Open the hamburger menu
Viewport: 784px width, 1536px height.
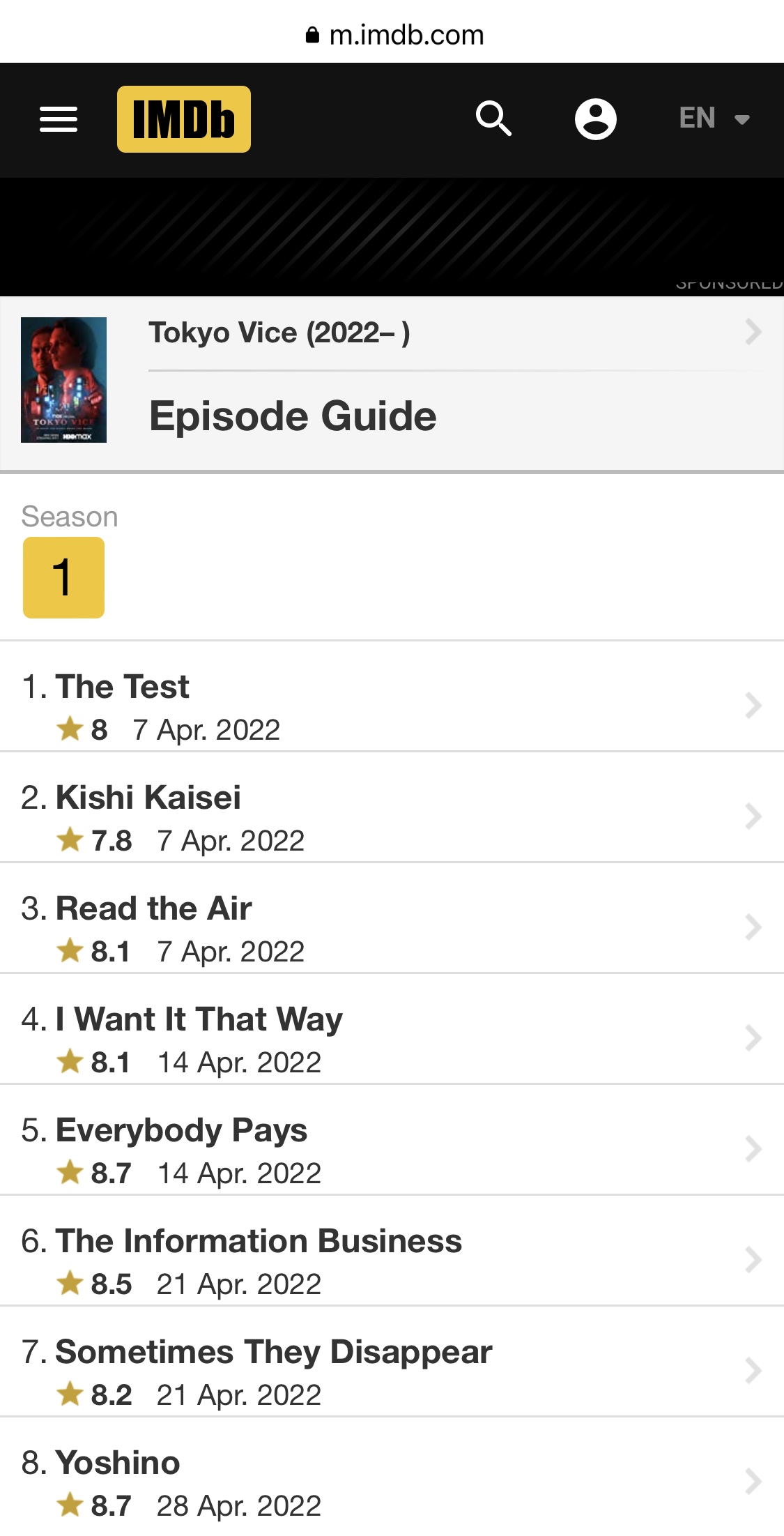tap(59, 119)
